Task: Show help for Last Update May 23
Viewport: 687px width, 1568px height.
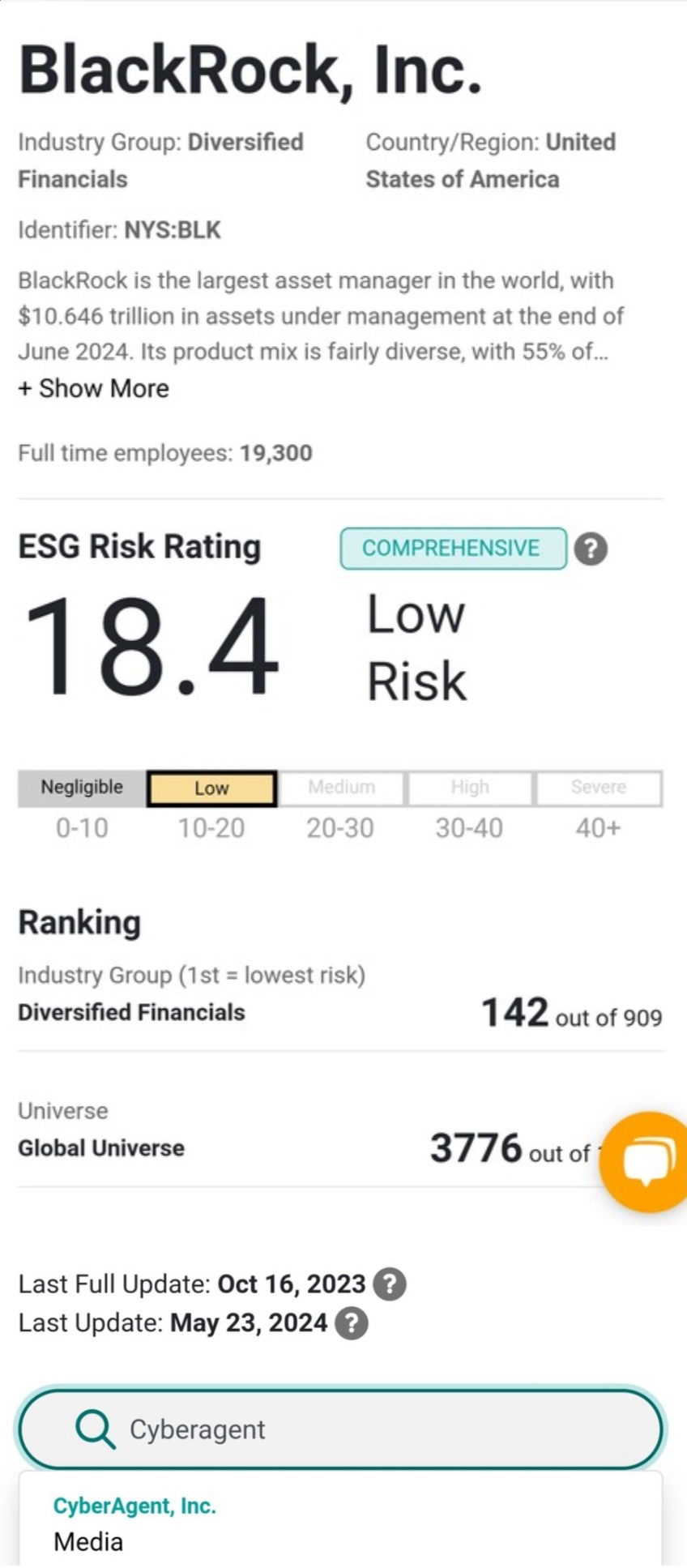Action: [352, 1323]
